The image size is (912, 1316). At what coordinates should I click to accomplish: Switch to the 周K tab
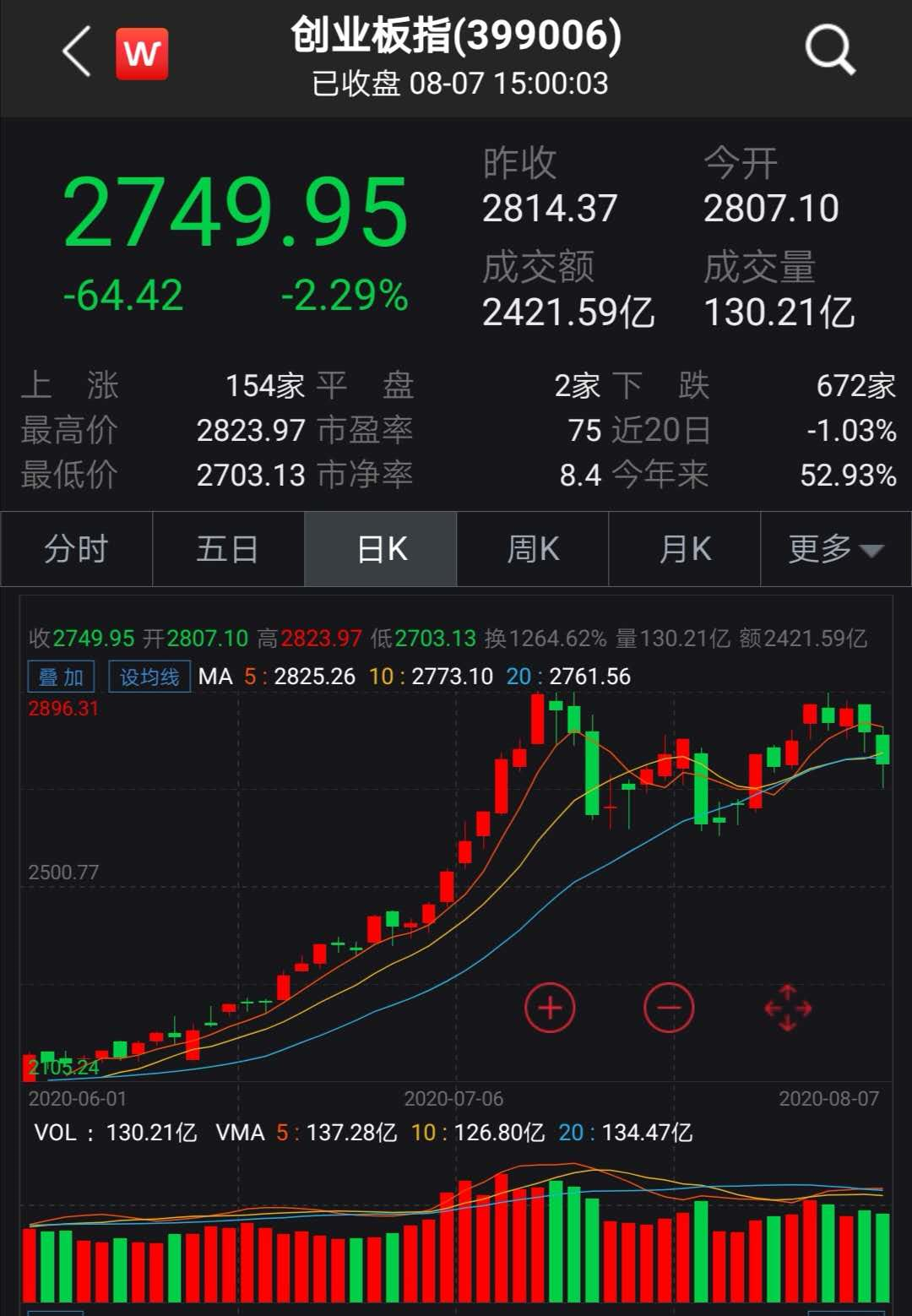pos(533,549)
